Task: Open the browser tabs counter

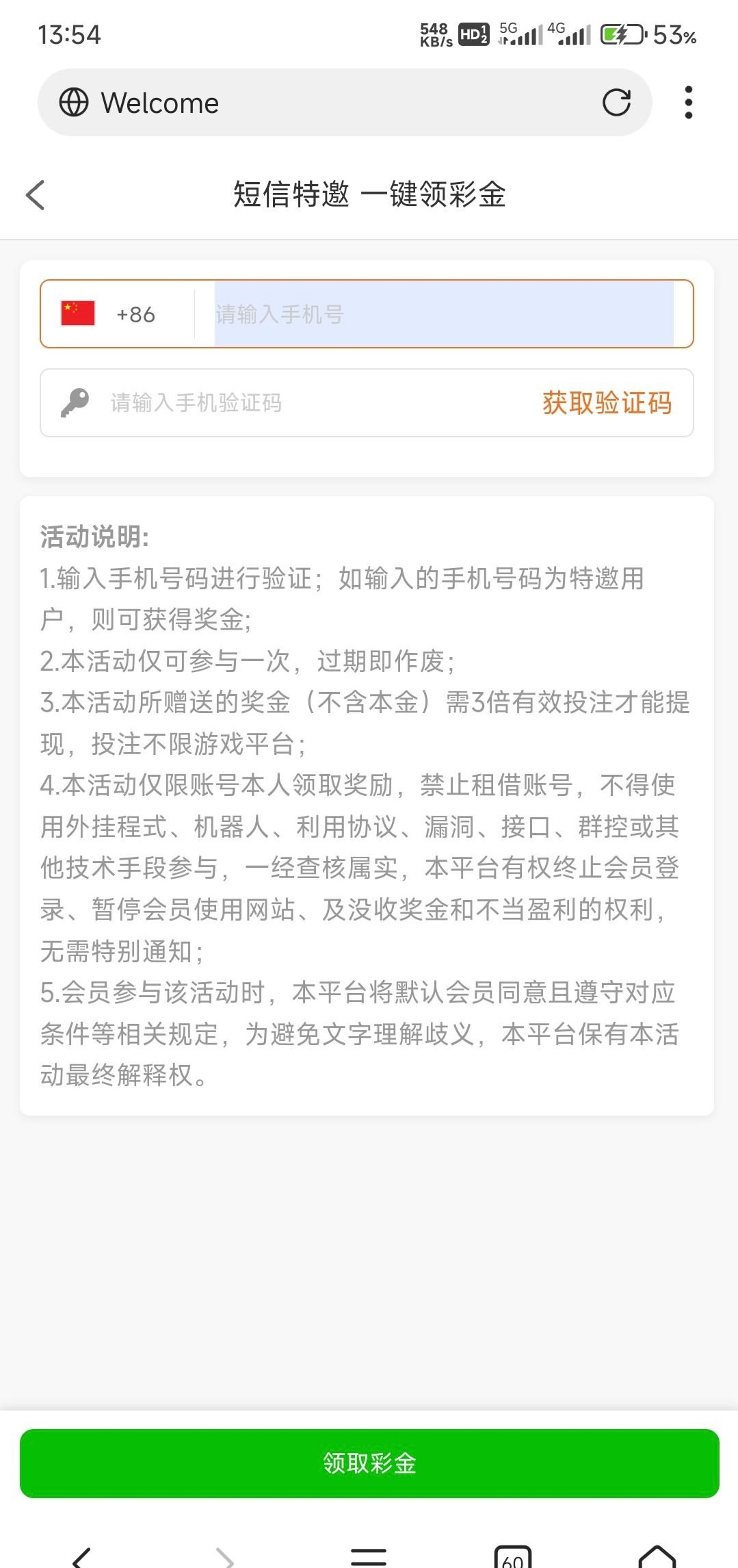Action: coord(512,1556)
